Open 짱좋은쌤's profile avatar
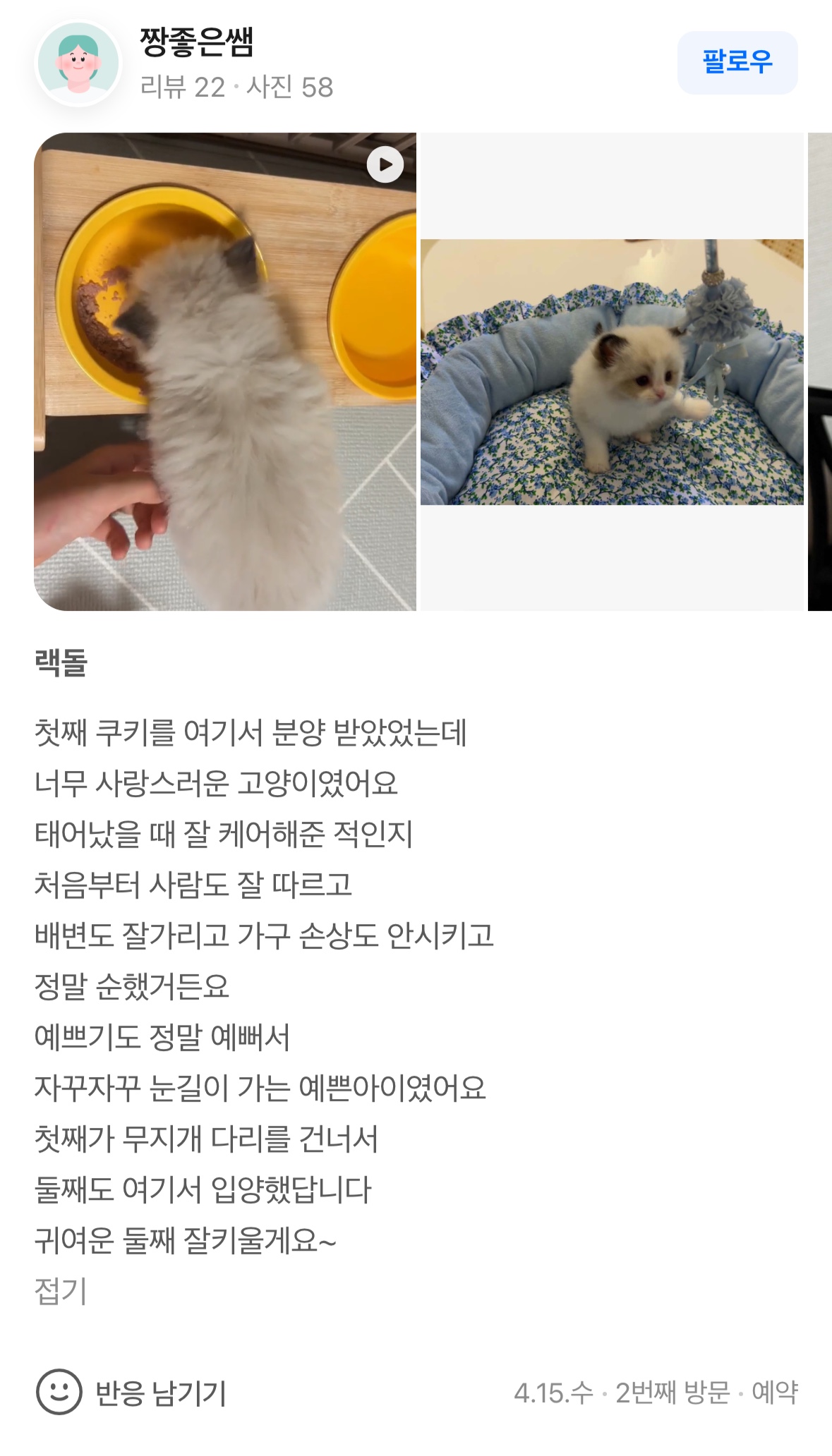Viewport: 832px width, 1456px height. coord(78,63)
